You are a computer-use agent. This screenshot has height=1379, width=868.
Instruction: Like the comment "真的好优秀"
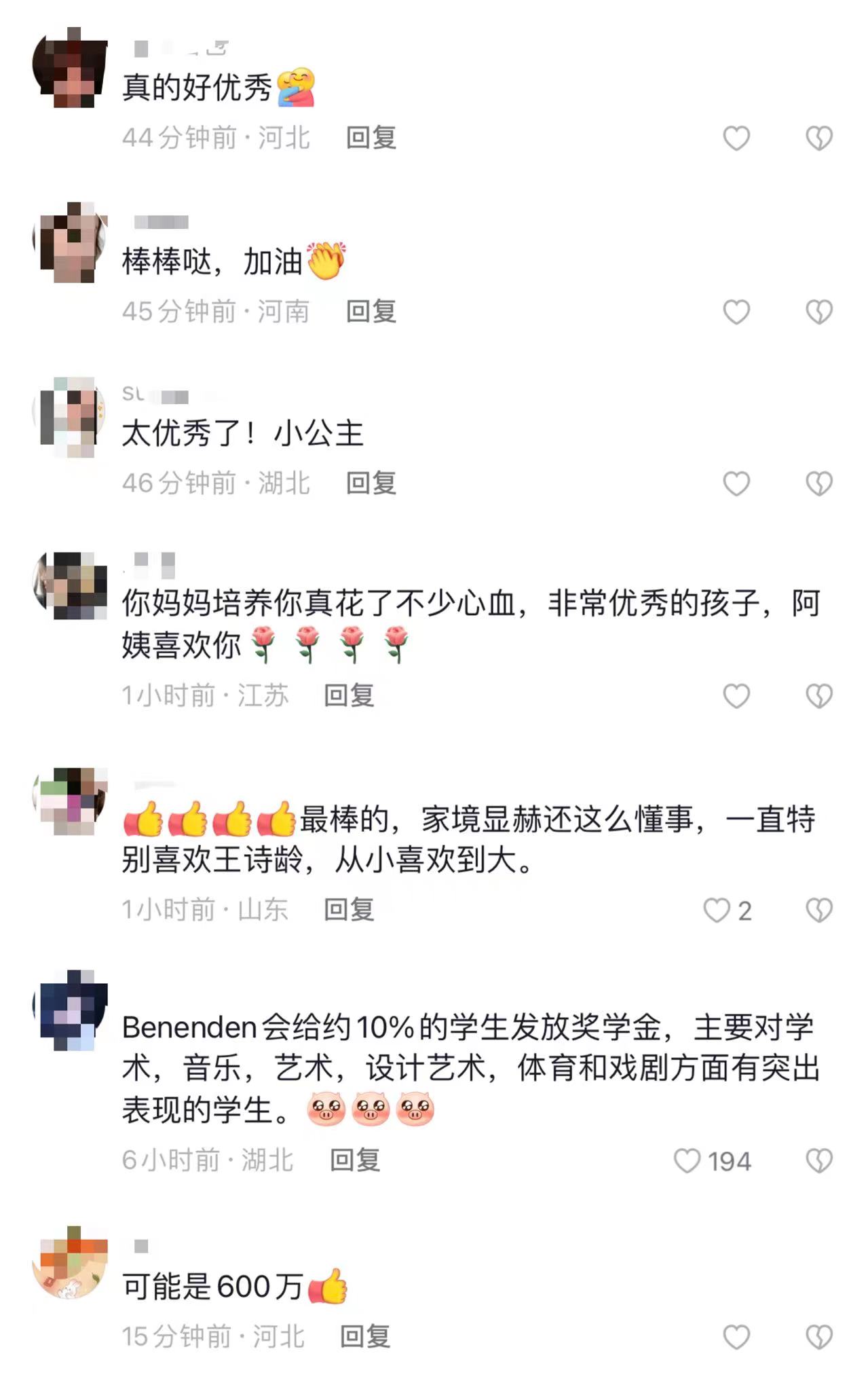point(736,138)
